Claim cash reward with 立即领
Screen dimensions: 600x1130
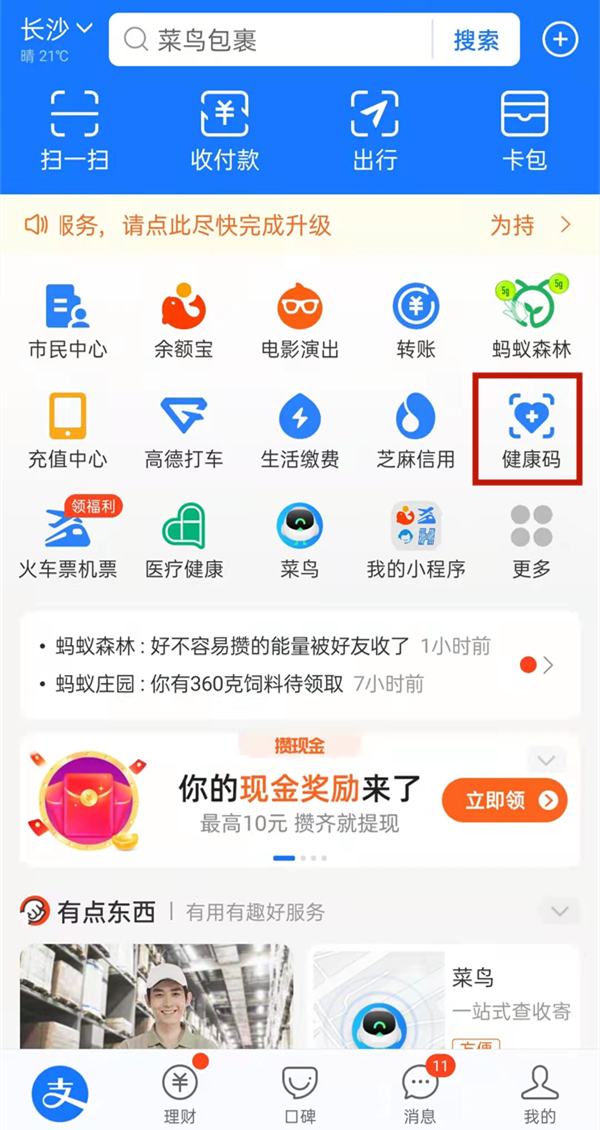[504, 800]
